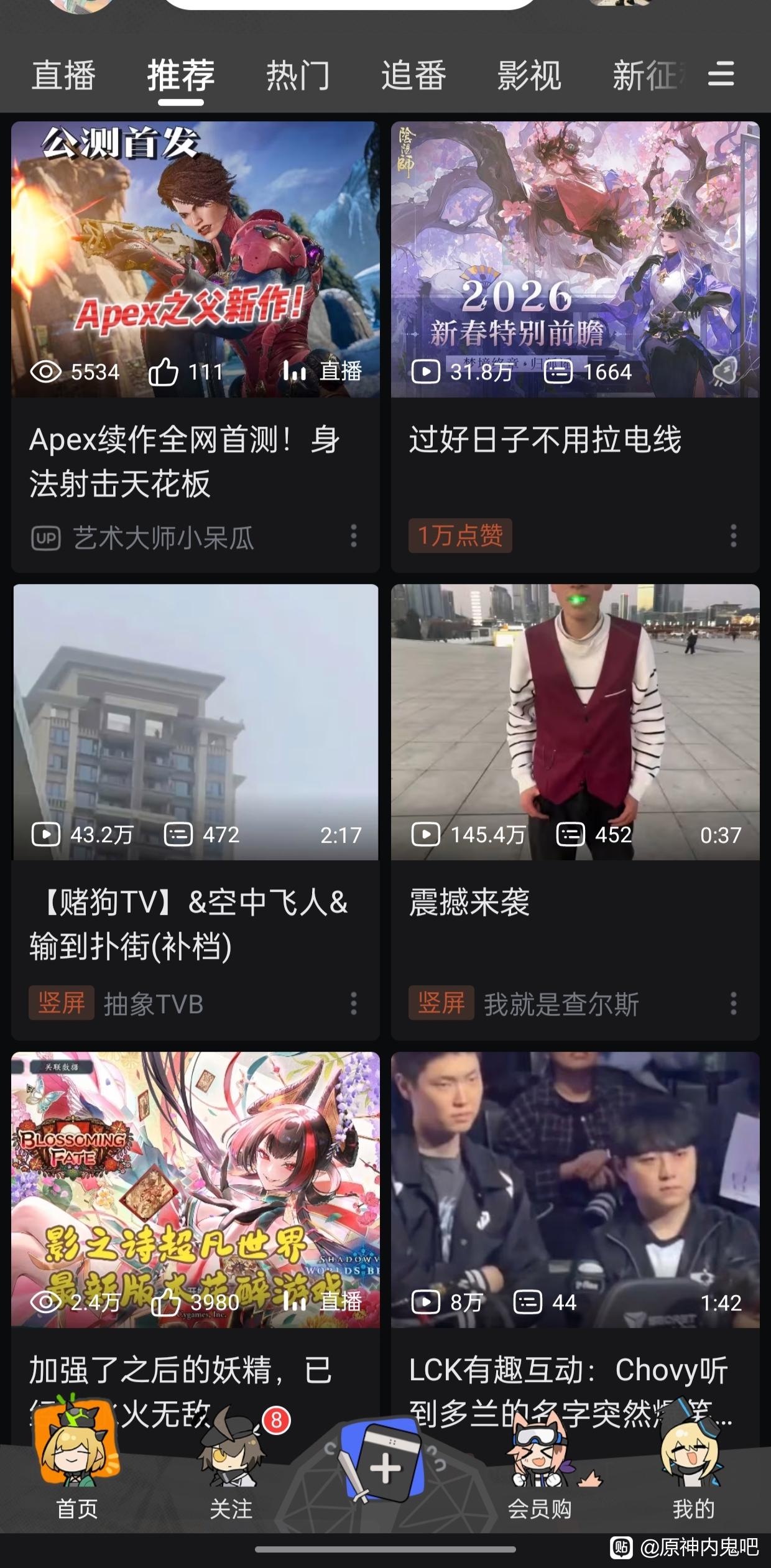This screenshot has height=1568, width=771.
Task: Play the 赌狗TV 空中飞人 video
Action: [x=195, y=721]
